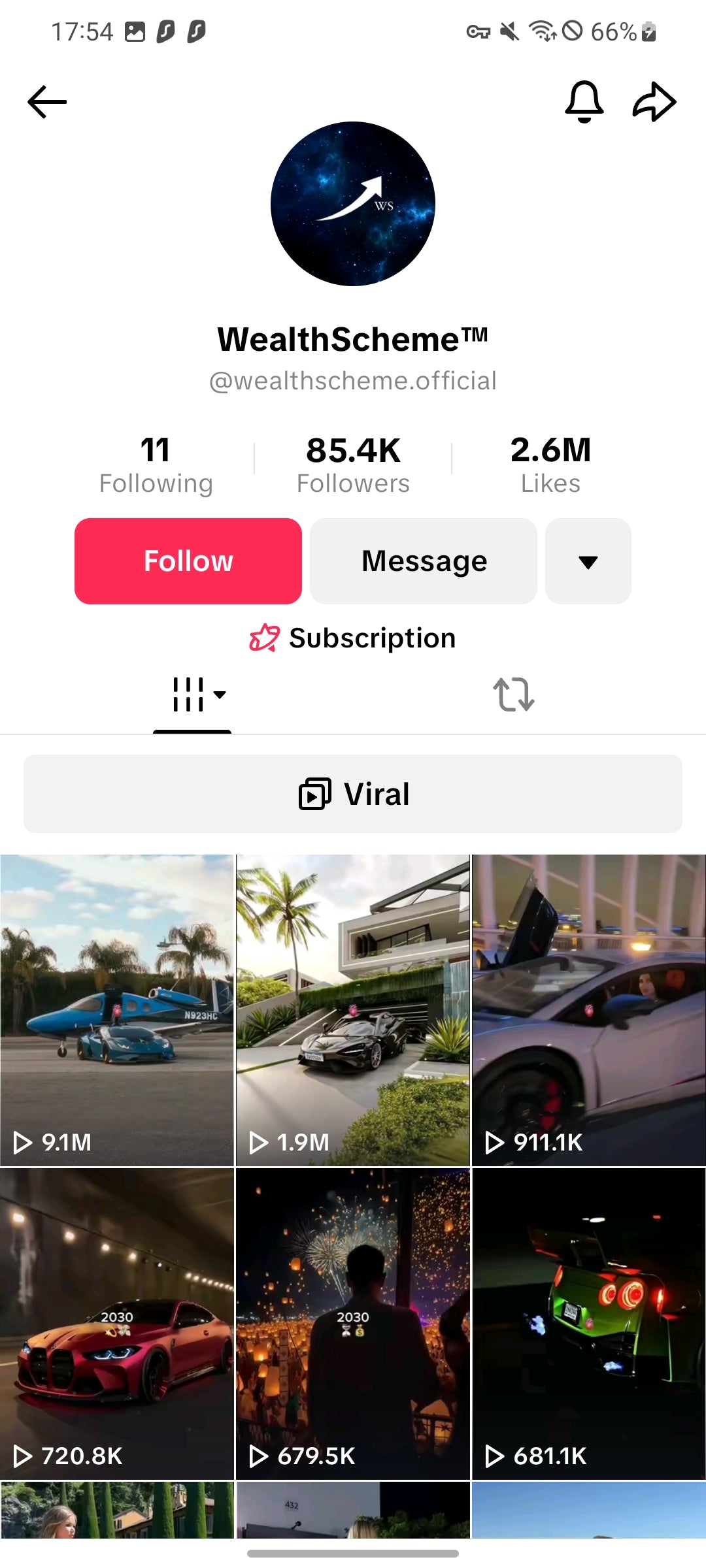The image size is (706, 1568).
Task: Go back using the arrow icon
Action: (47, 103)
